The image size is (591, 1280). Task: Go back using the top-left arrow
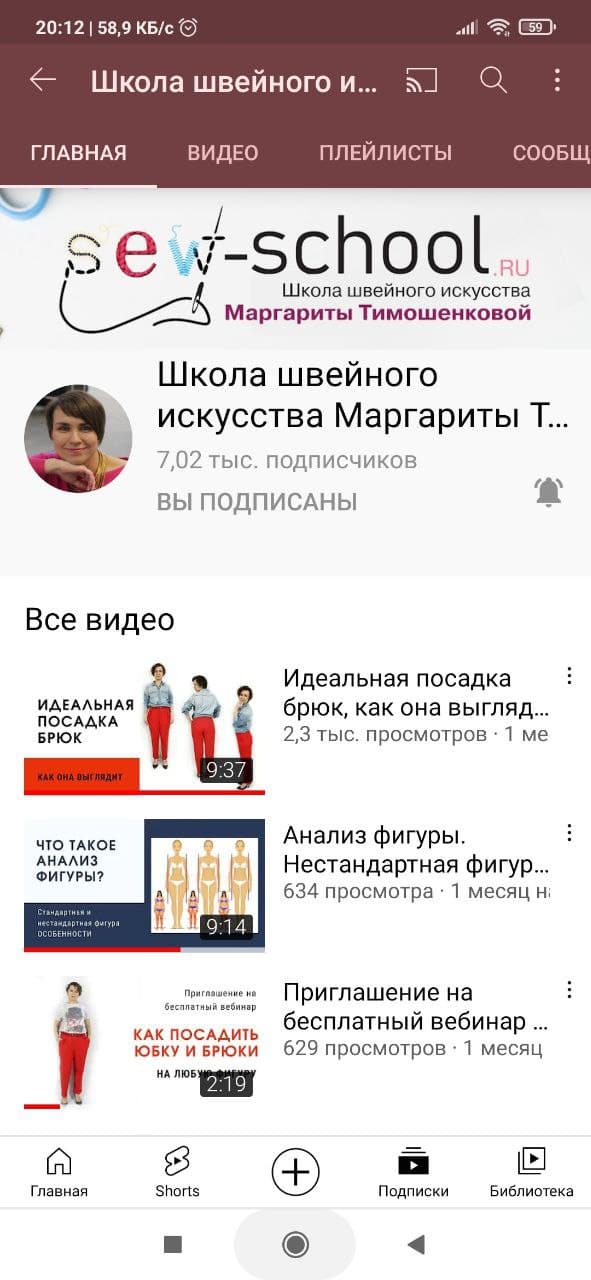[43, 81]
